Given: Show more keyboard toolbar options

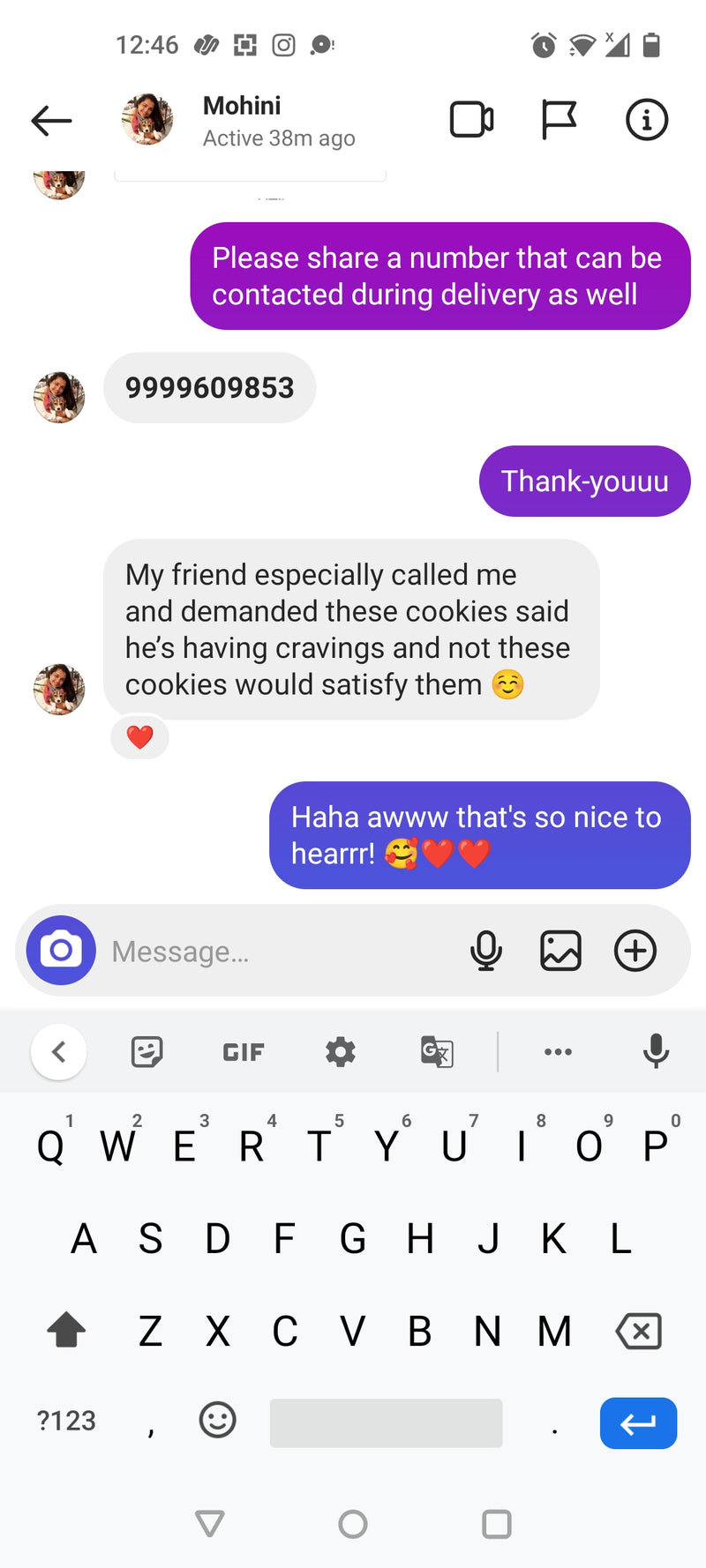Looking at the screenshot, I should click(558, 1051).
